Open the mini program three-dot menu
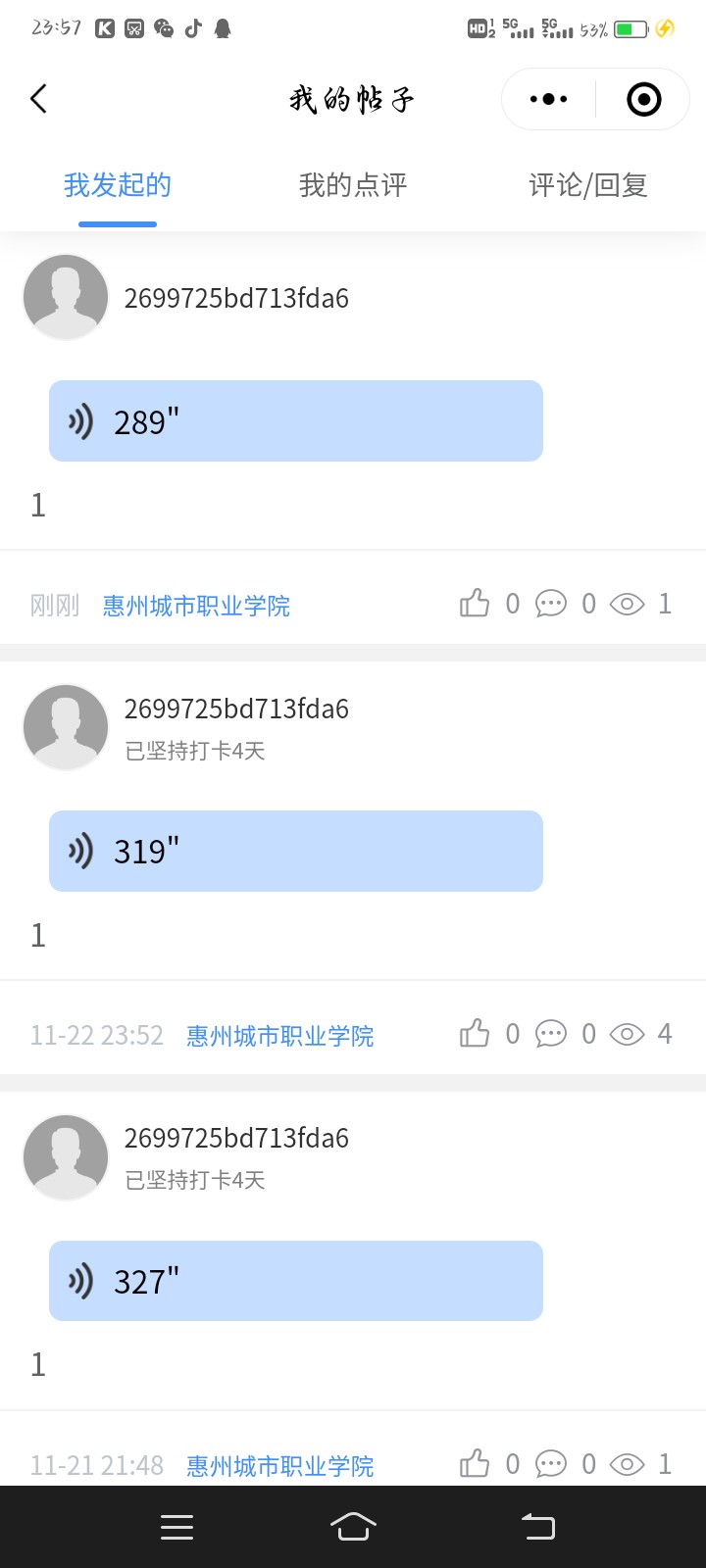Image resolution: width=706 pixels, height=1568 pixels. (x=548, y=99)
